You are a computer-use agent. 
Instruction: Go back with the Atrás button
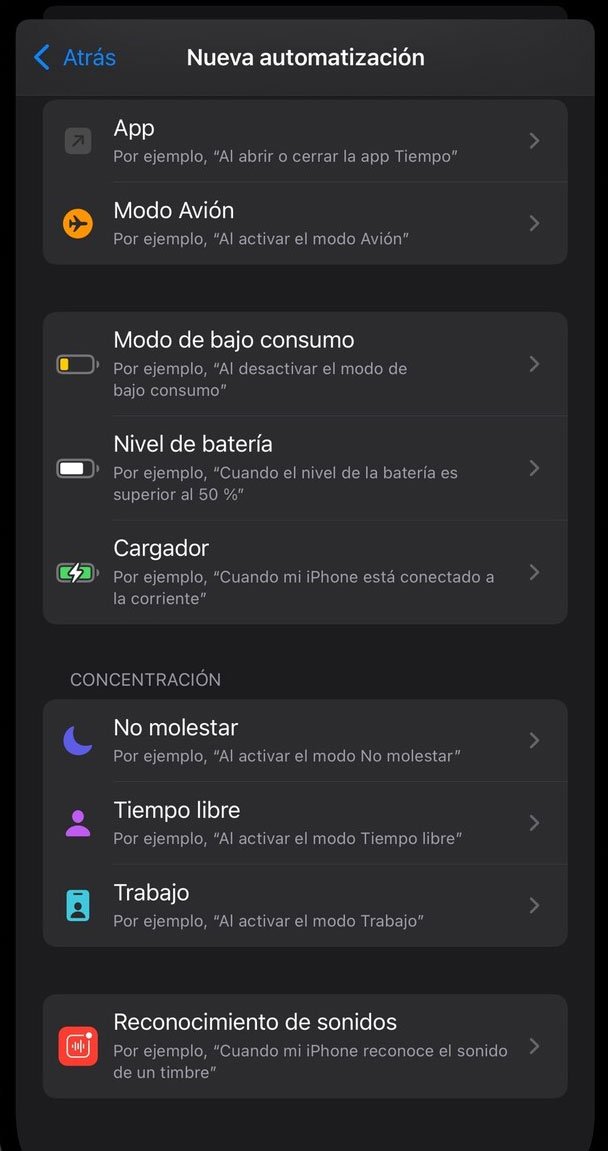(x=75, y=58)
